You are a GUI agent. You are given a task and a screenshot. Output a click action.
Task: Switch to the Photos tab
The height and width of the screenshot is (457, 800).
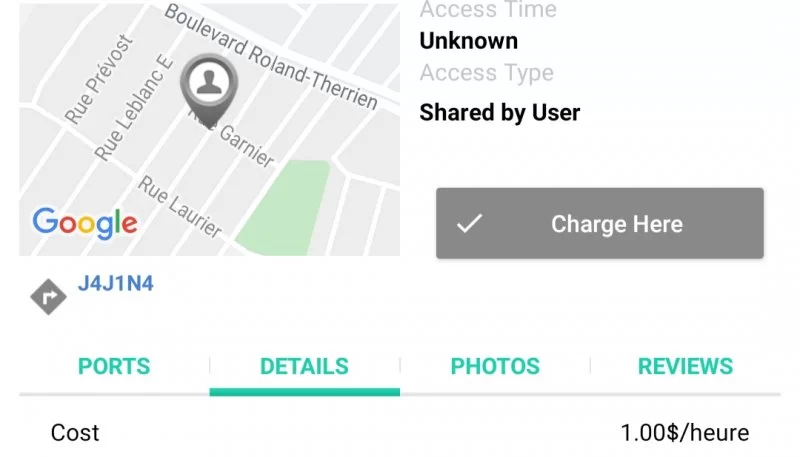click(x=495, y=366)
